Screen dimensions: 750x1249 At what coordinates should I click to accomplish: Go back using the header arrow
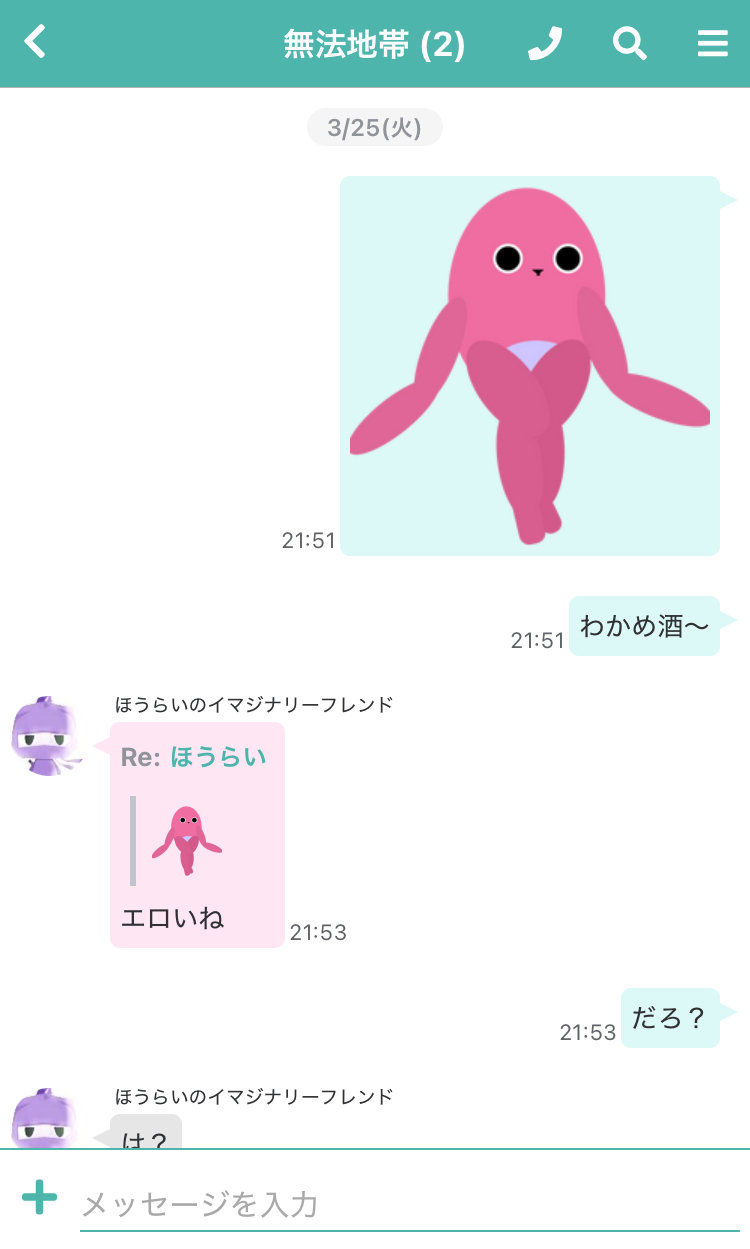(x=35, y=43)
